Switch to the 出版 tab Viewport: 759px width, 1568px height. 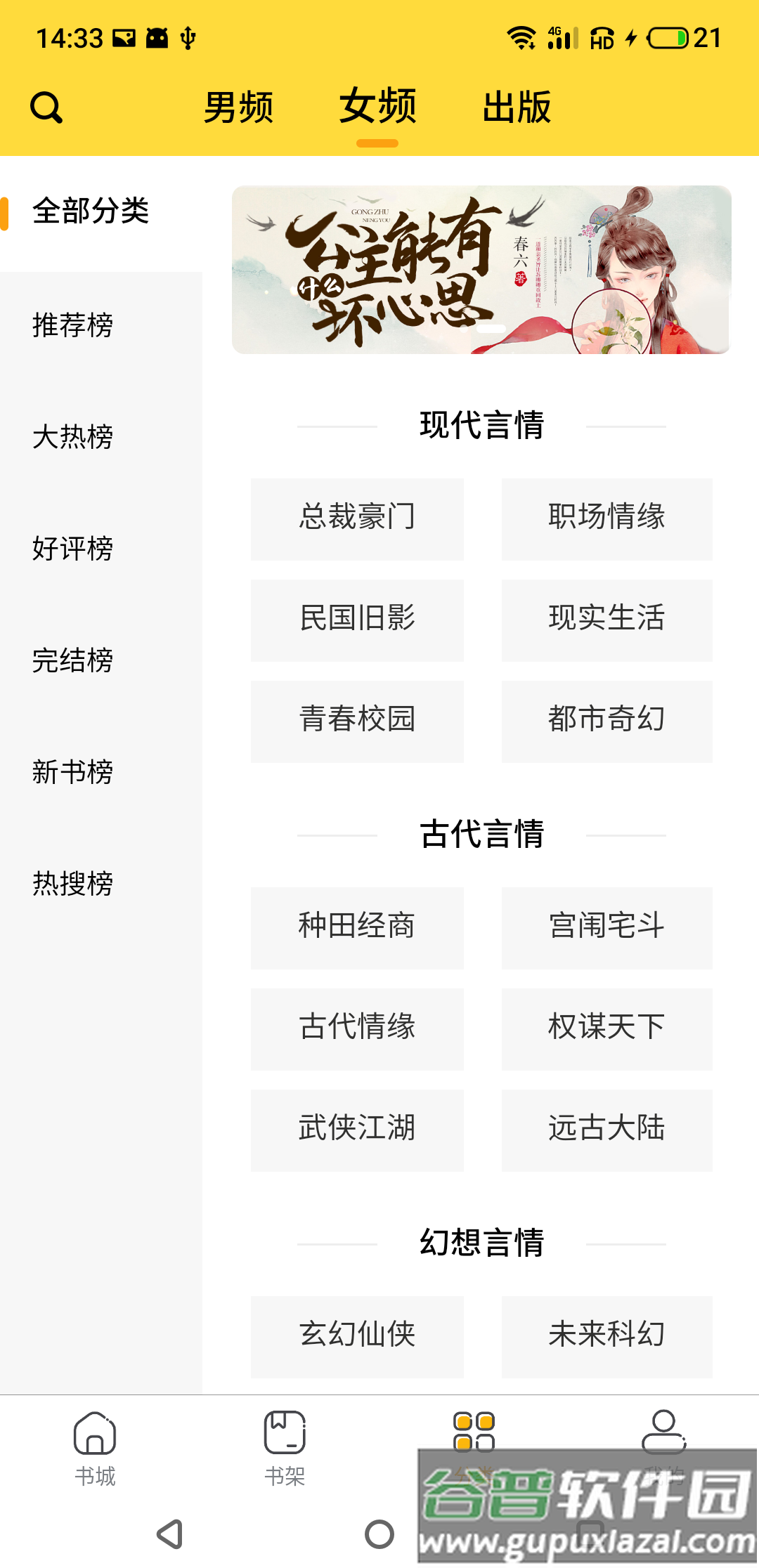517,107
